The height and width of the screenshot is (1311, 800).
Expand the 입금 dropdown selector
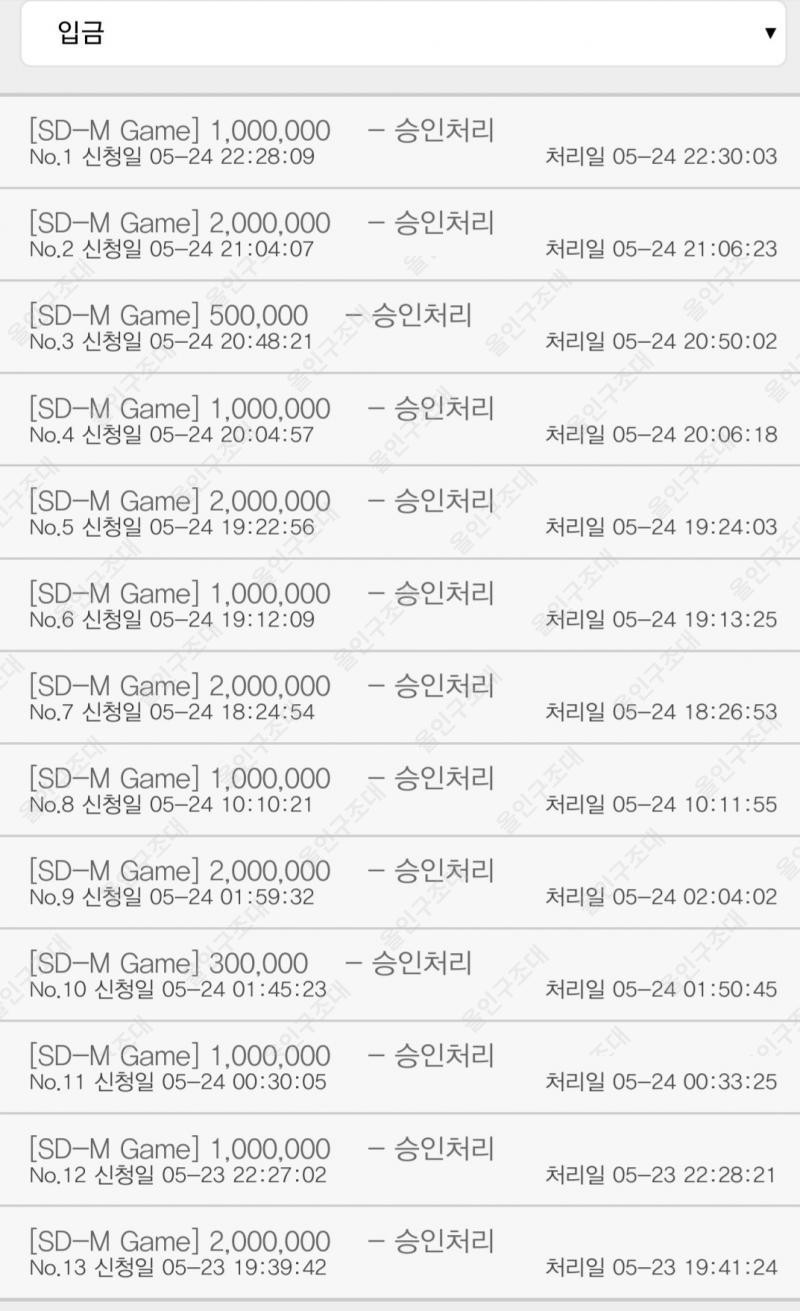403,34
